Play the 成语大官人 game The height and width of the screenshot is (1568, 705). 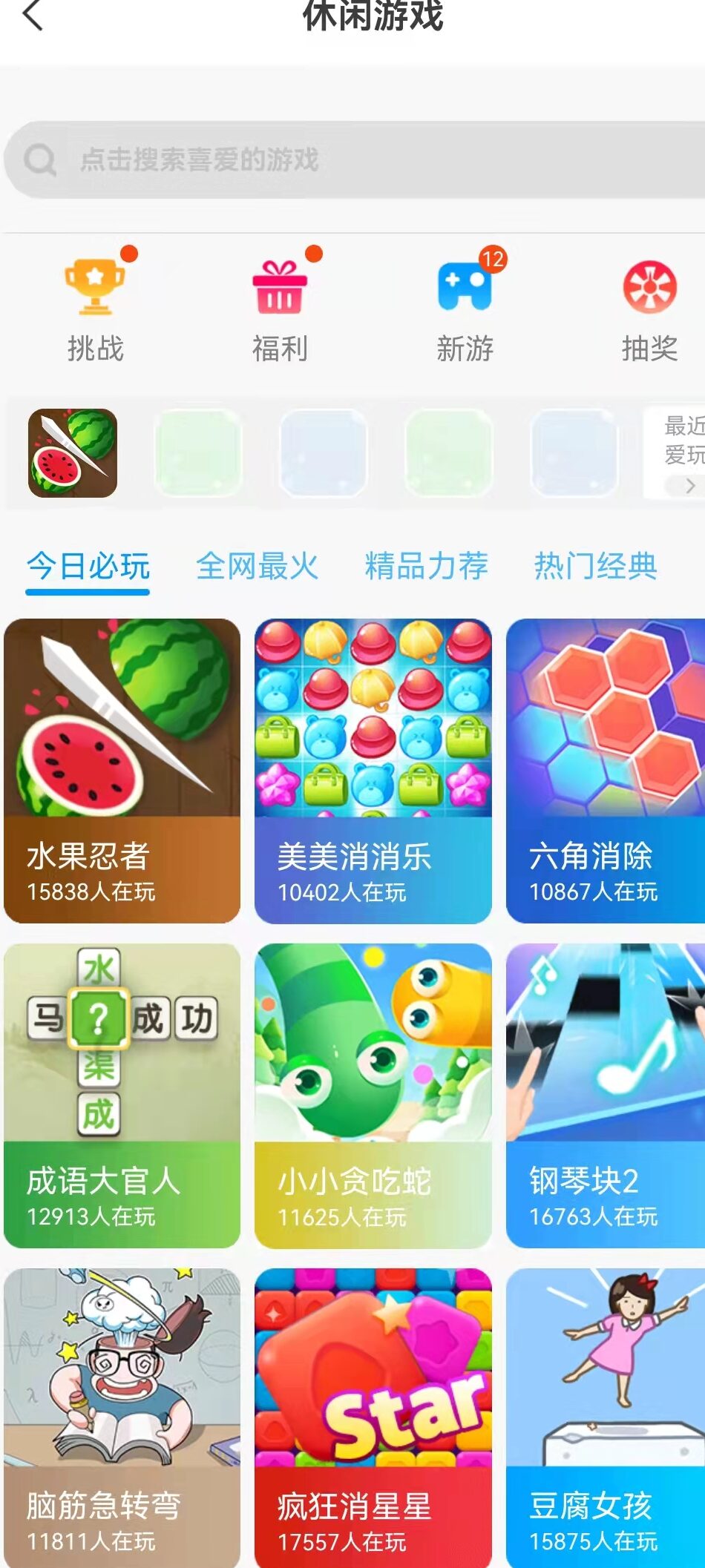pos(122,1095)
